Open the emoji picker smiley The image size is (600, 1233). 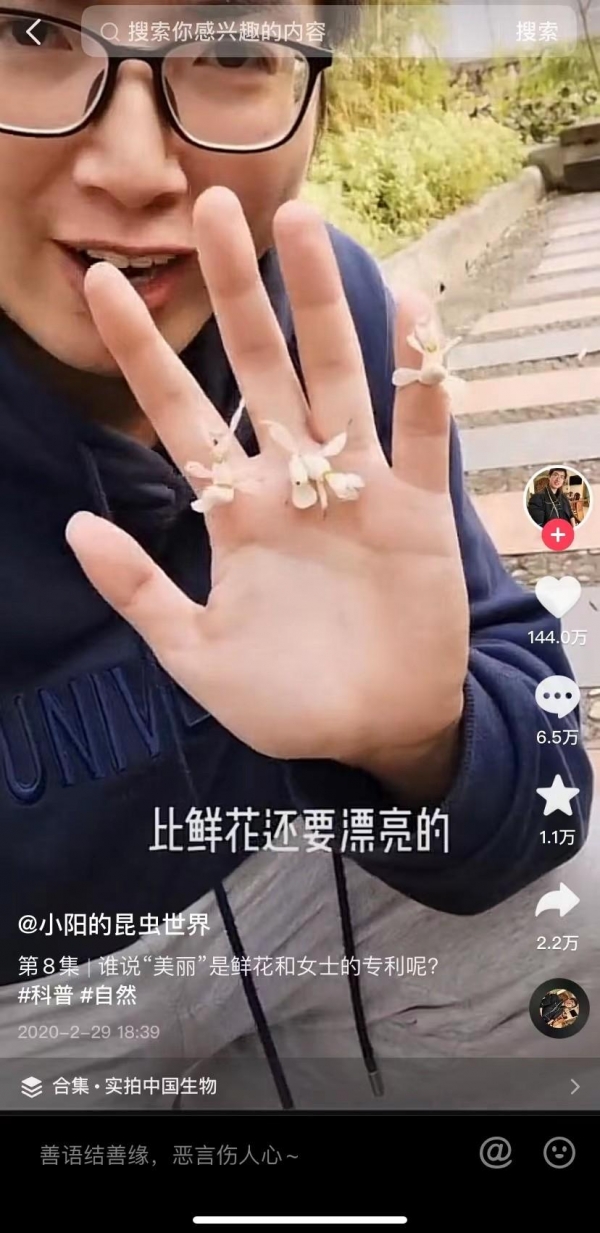(559, 1153)
